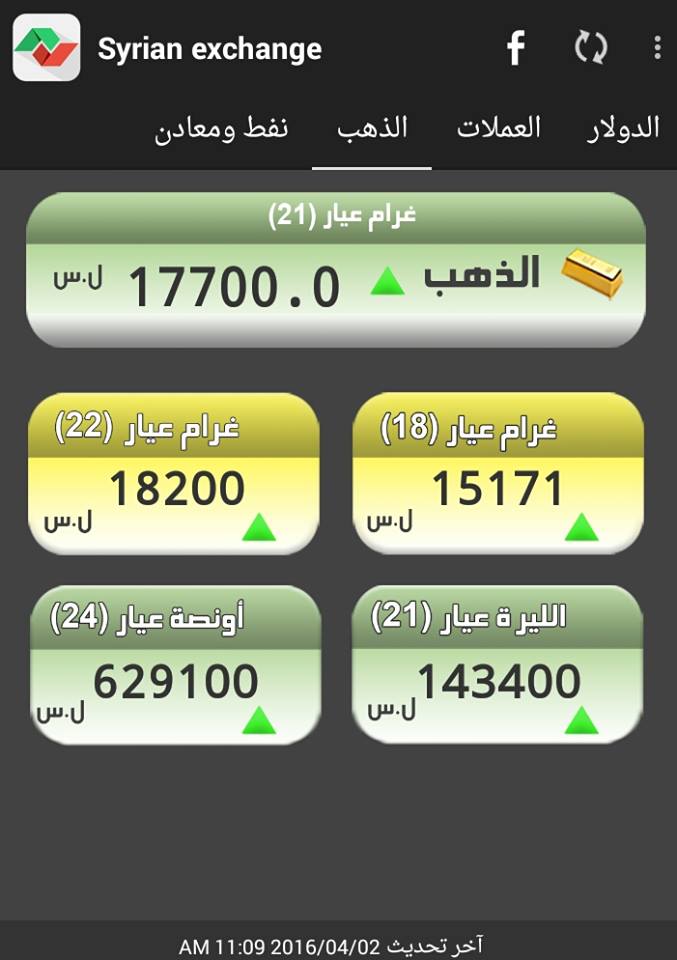Go to the نفط ومعادن tab
The image size is (677, 960).
coord(222,129)
